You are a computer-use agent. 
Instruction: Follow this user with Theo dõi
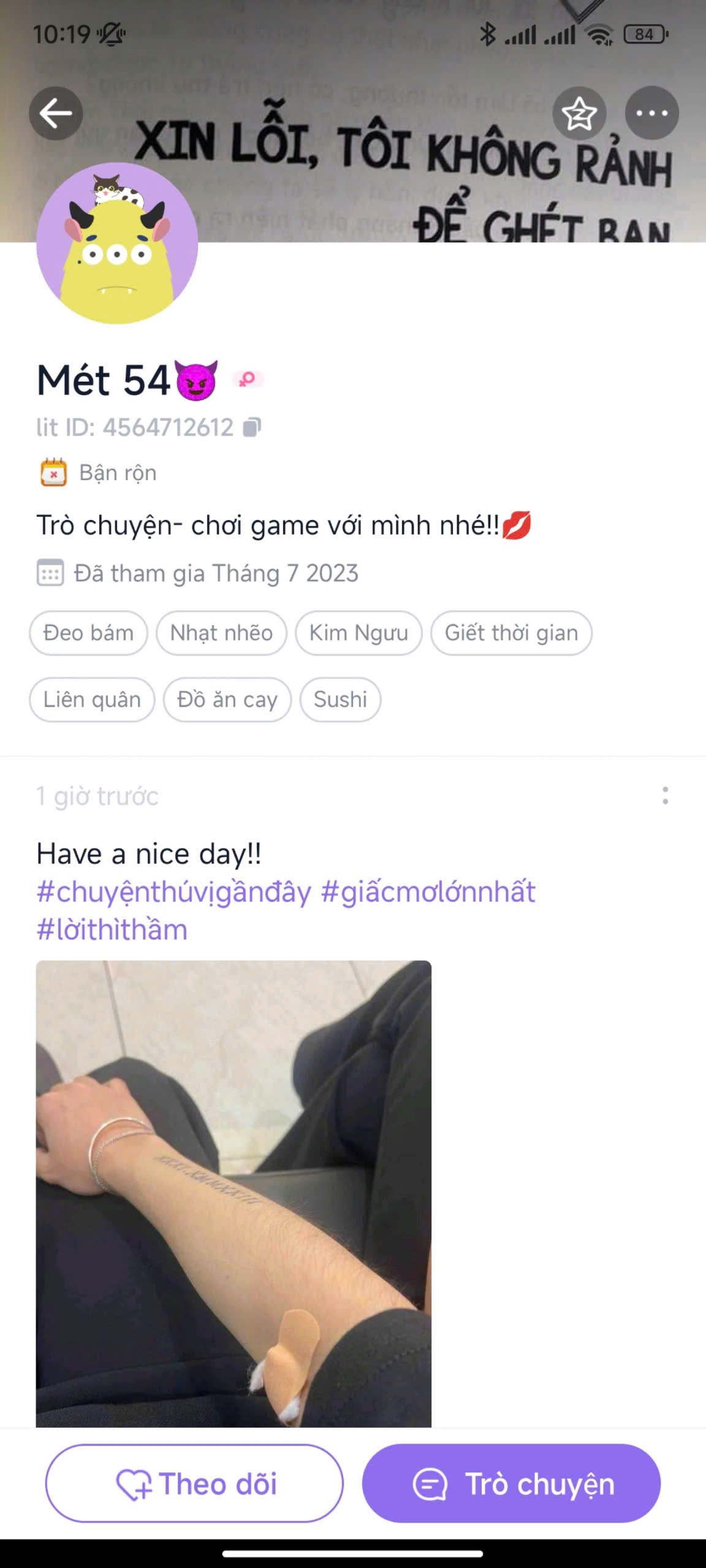[194, 1483]
